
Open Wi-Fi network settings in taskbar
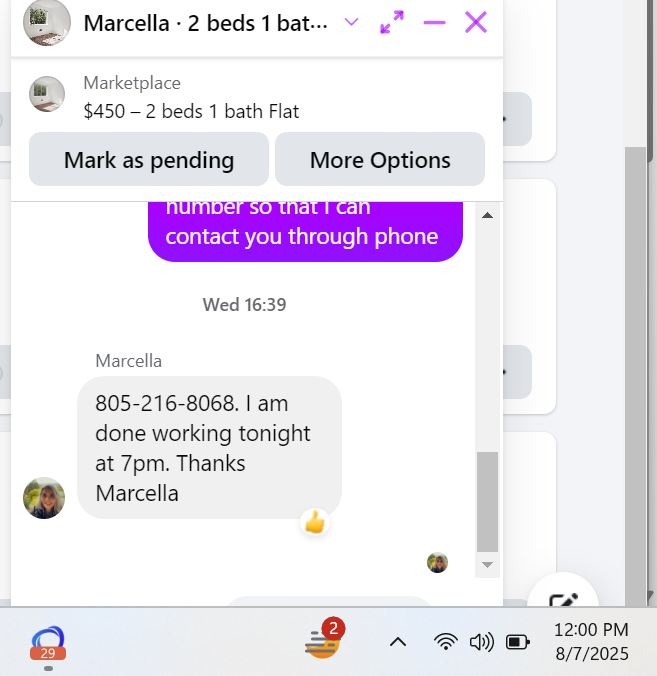click(446, 642)
